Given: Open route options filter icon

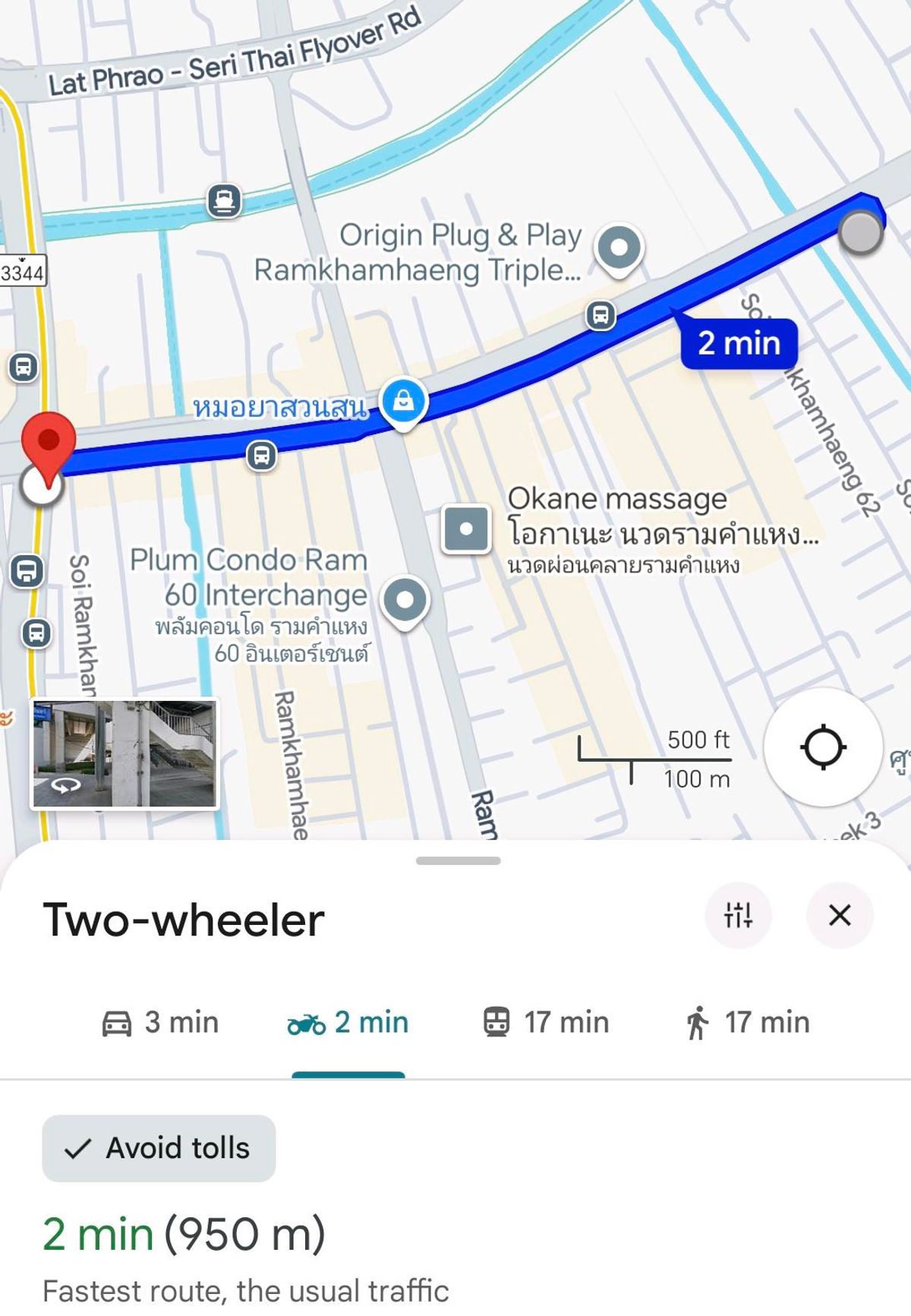Looking at the screenshot, I should [x=738, y=915].
